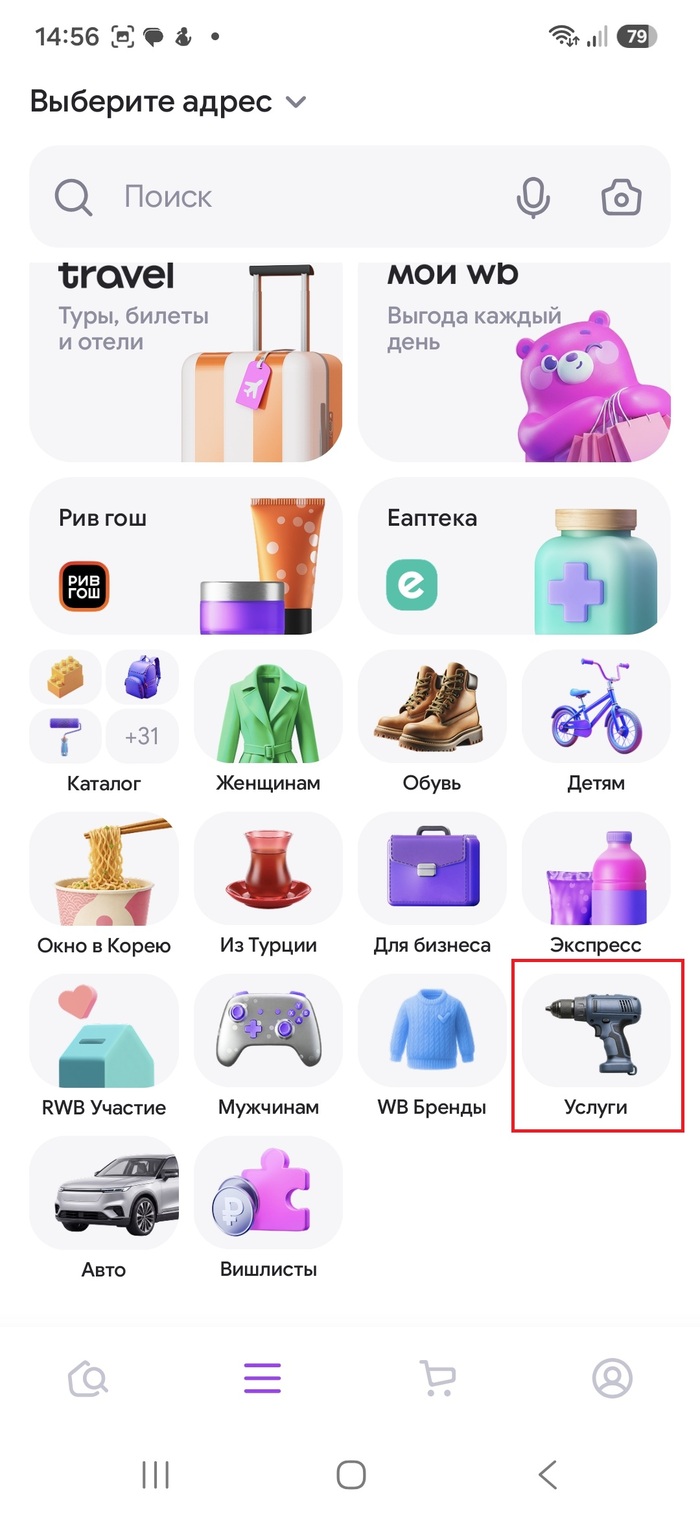700x1517 pixels.
Task: Start voice search with the microphone
Action: coord(533,197)
